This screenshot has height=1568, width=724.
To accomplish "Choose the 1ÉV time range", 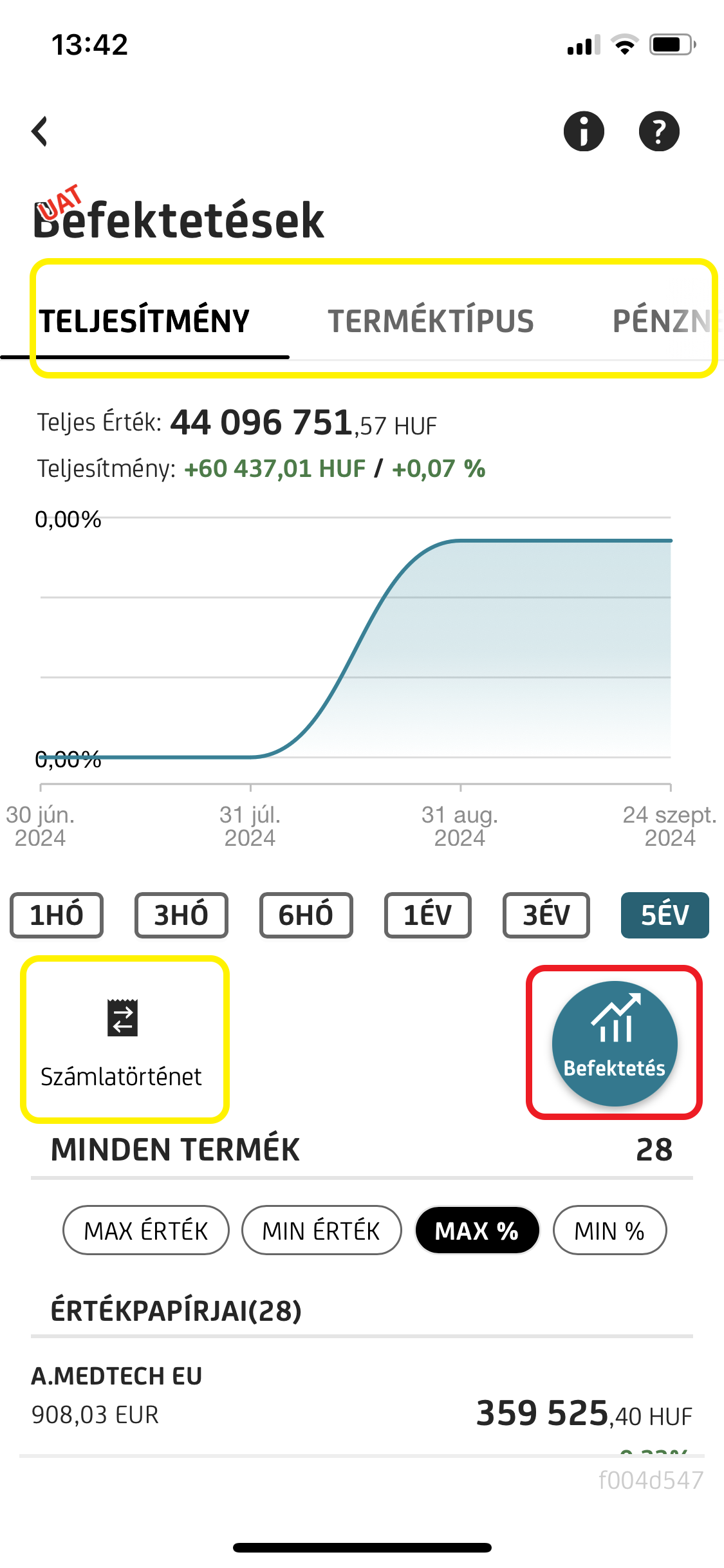I will point(427,915).
